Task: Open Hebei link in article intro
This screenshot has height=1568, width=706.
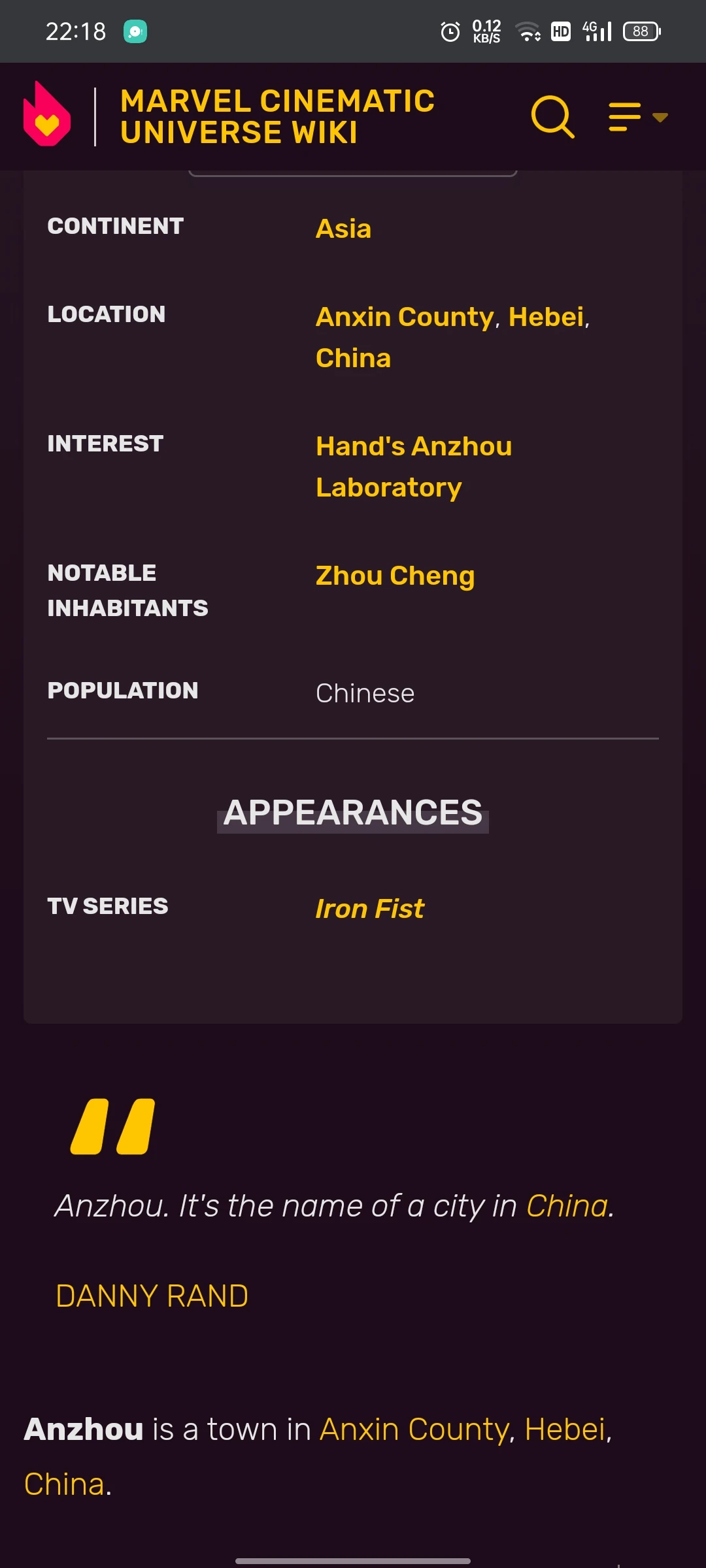Action: 565,1429
